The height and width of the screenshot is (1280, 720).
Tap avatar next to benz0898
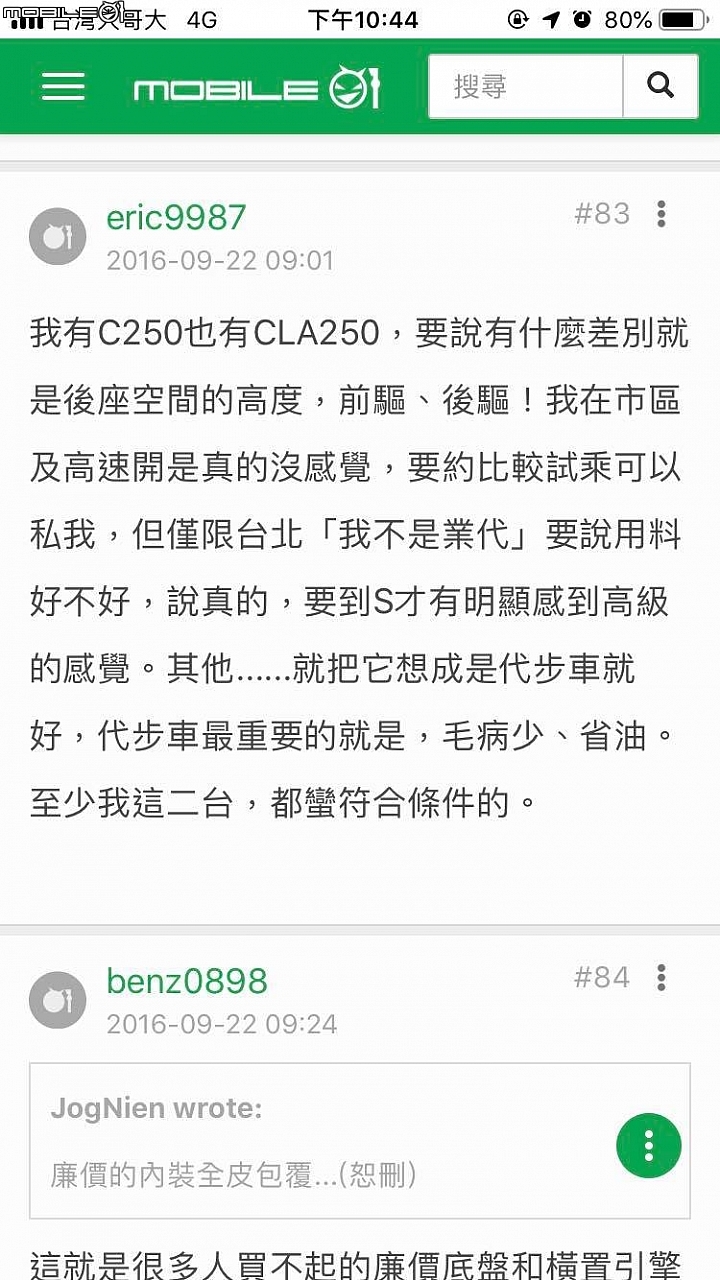[58, 1001]
